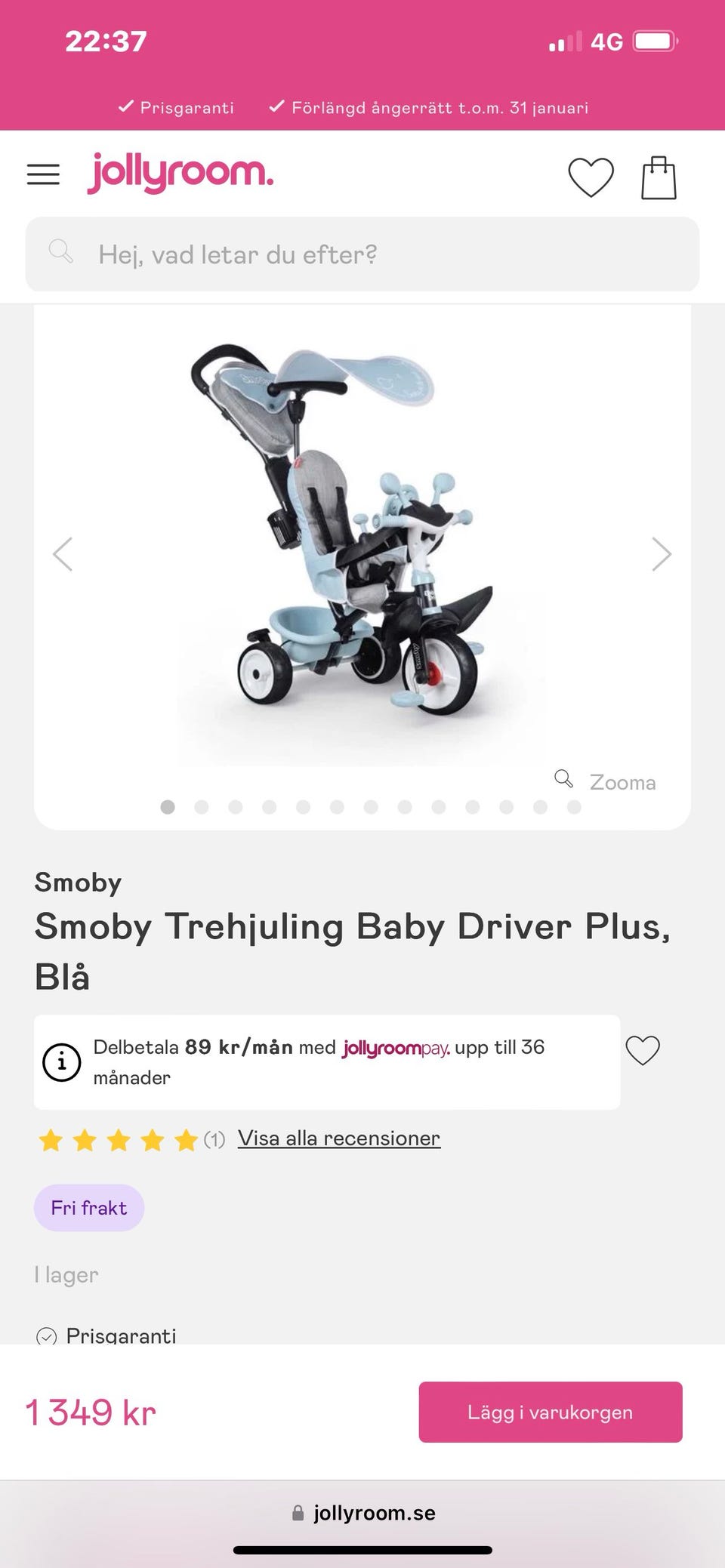Show the next product image
Screen dimensions: 725x1568
[661, 554]
